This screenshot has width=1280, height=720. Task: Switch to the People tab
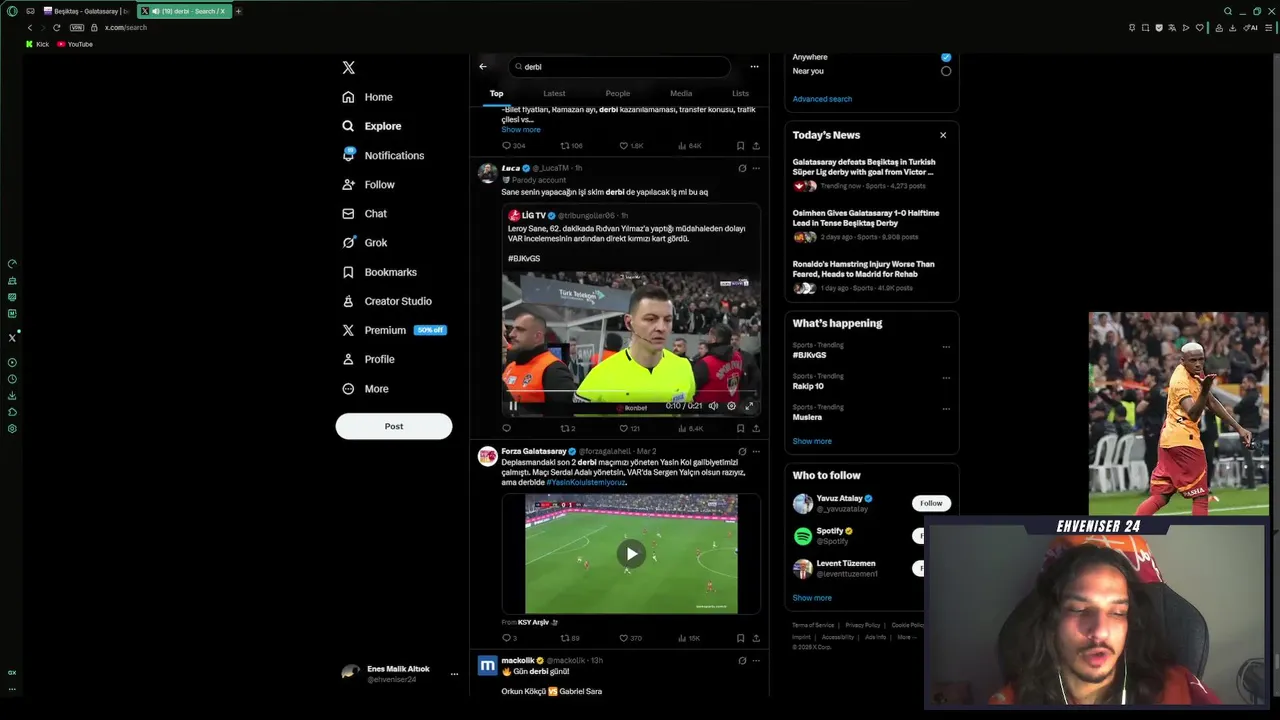(x=618, y=93)
